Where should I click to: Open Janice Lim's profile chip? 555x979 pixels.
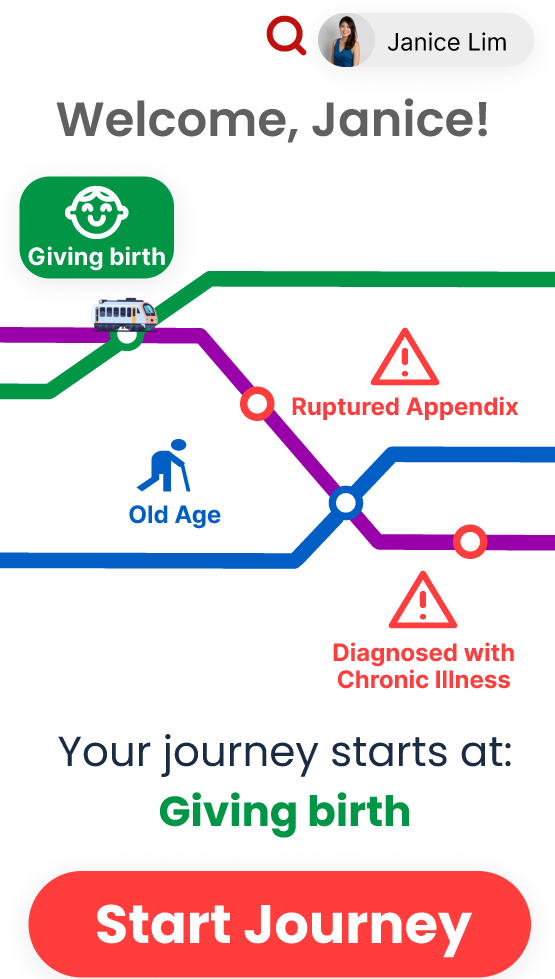point(426,40)
